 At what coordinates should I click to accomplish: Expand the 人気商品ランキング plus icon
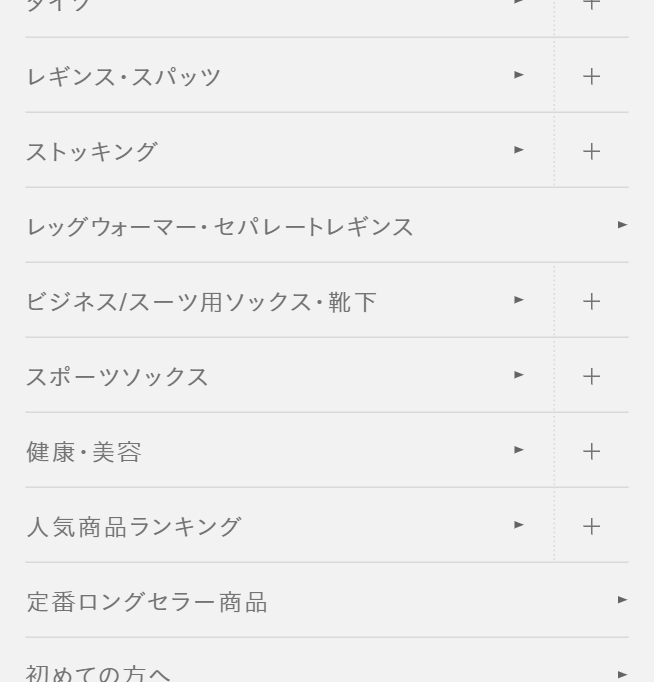[x=592, y=526]
